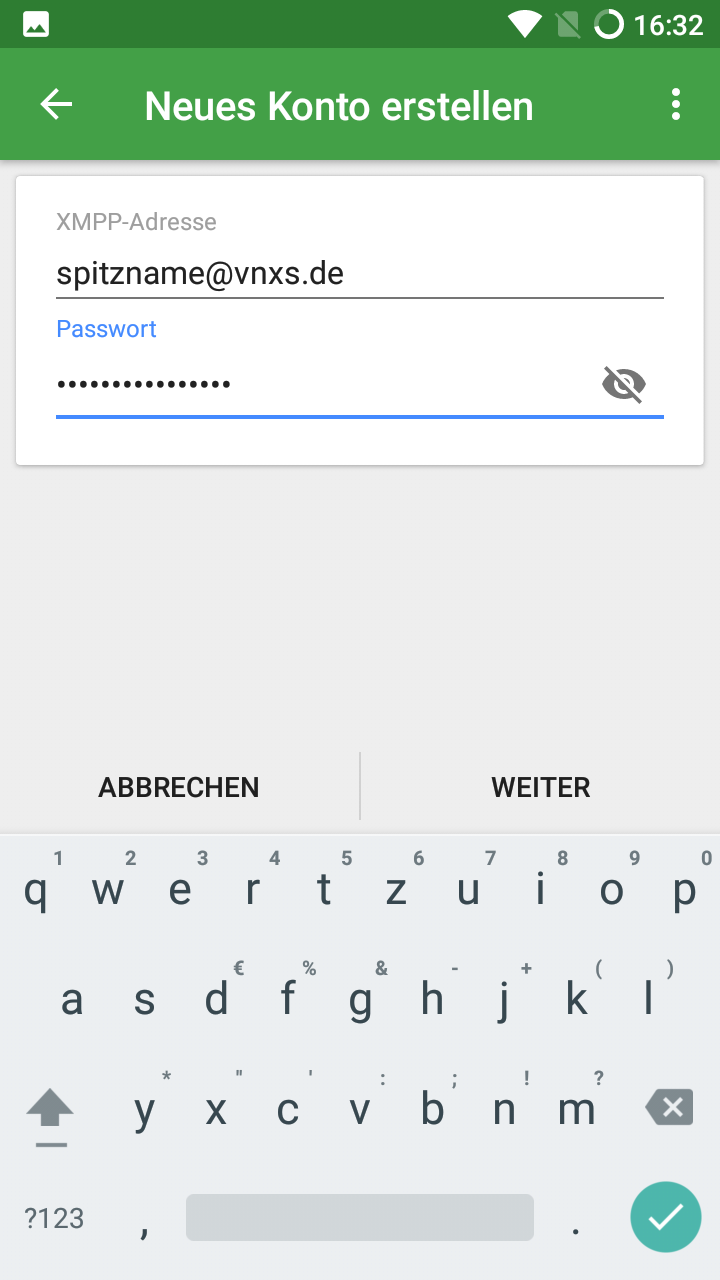Tap the keyboard checkmark done key
Viewport: 720px width, 1280px height.
click(x=665, y=1217)
